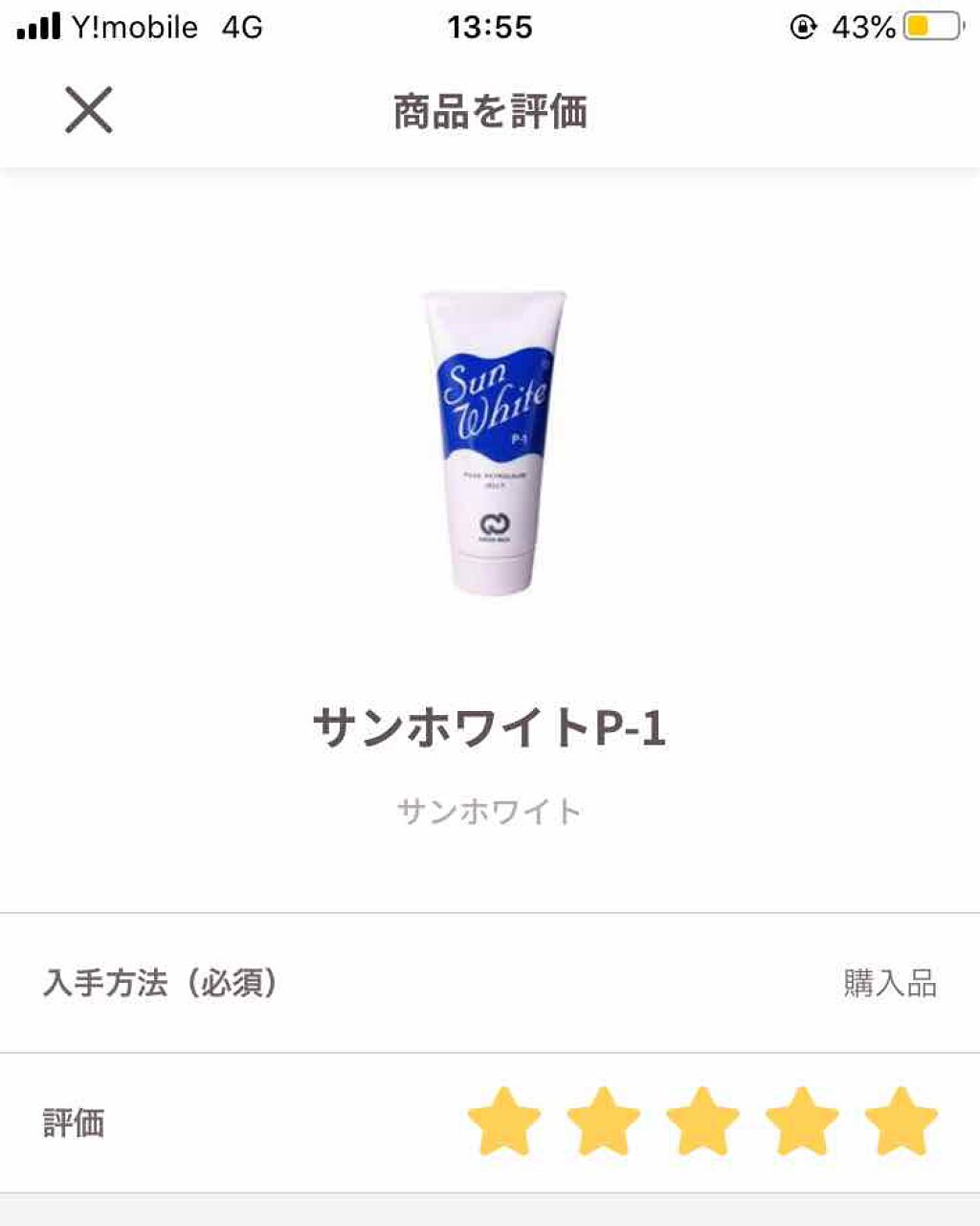Tap the Y!mobile signal strength indicator
Screen dimensions: 980x1226
pos(36,26)
